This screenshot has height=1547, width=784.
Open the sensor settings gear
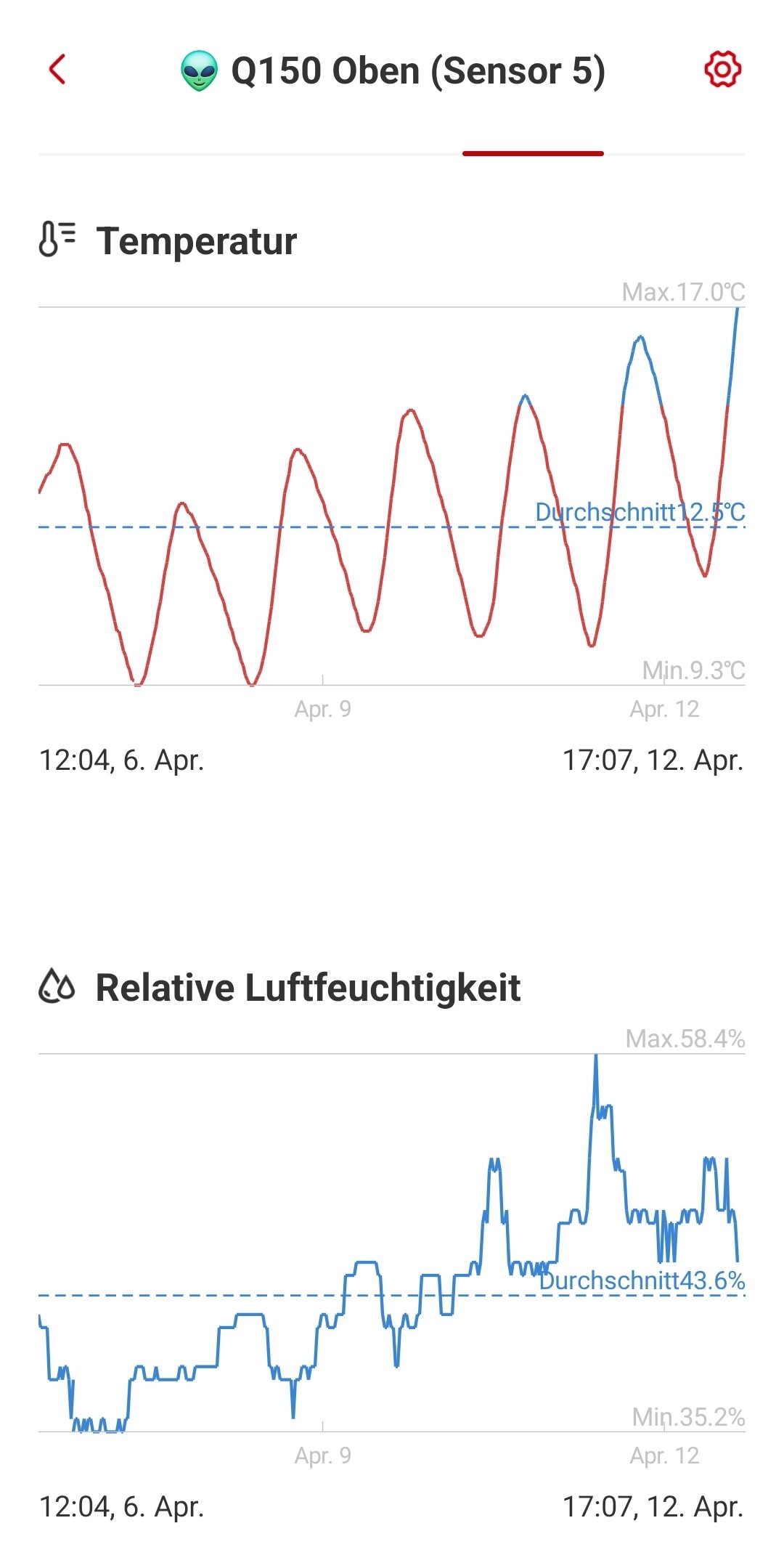point(722,70)
